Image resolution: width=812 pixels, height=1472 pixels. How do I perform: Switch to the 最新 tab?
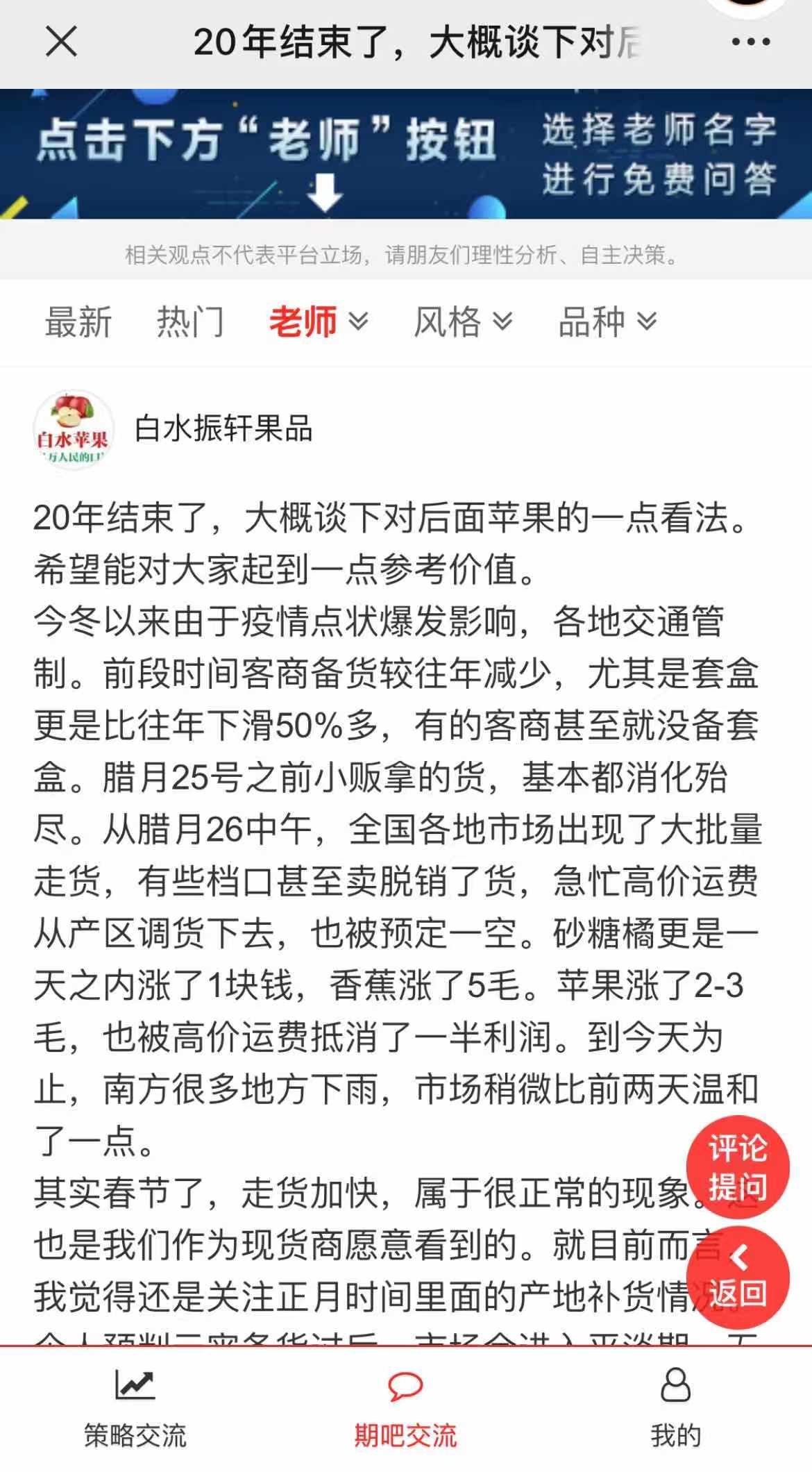(78, 322)
